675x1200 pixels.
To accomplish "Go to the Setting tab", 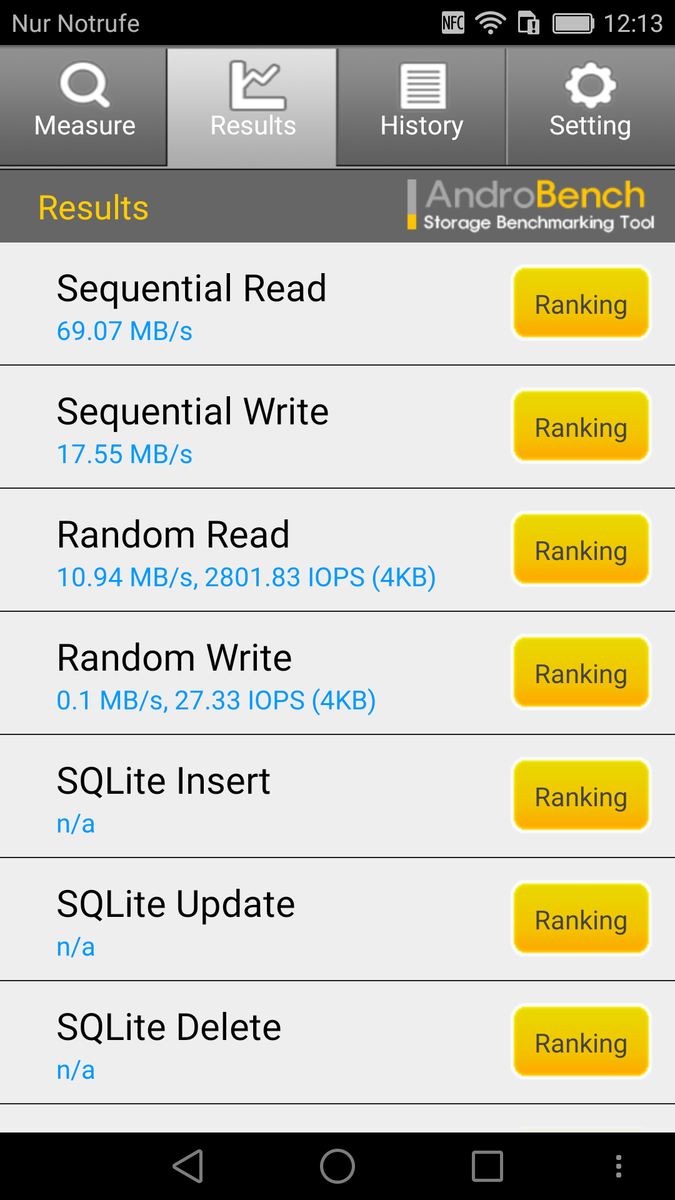I will [x=590, y=106].
